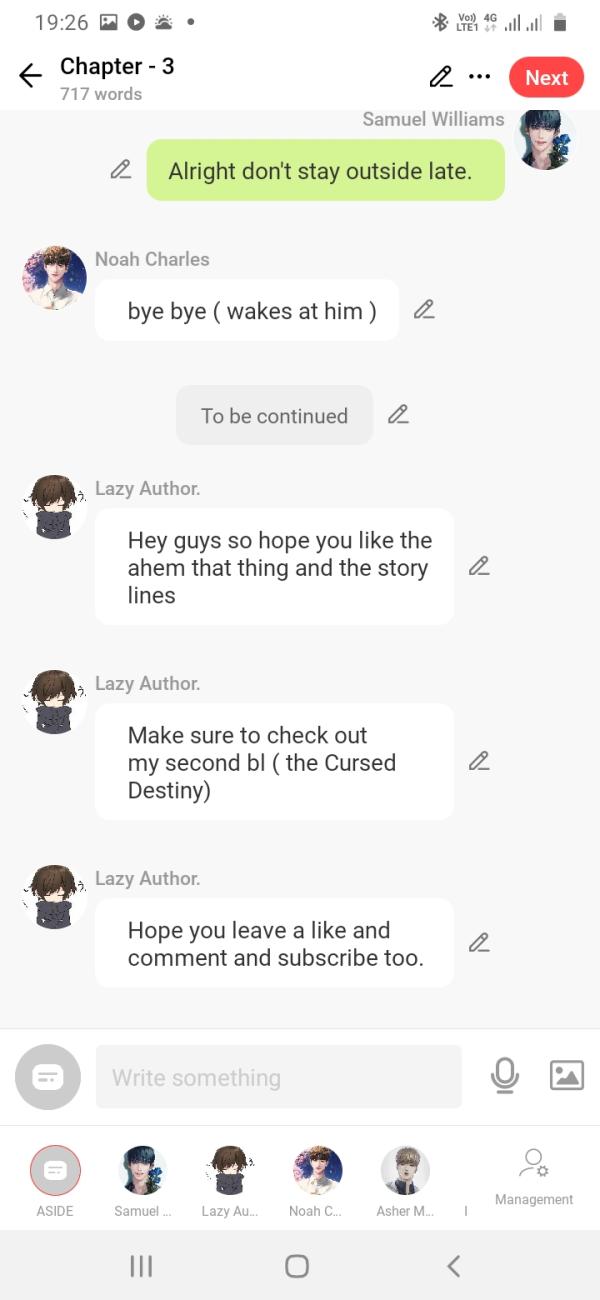Tap the system home button

click(297, 1266)
